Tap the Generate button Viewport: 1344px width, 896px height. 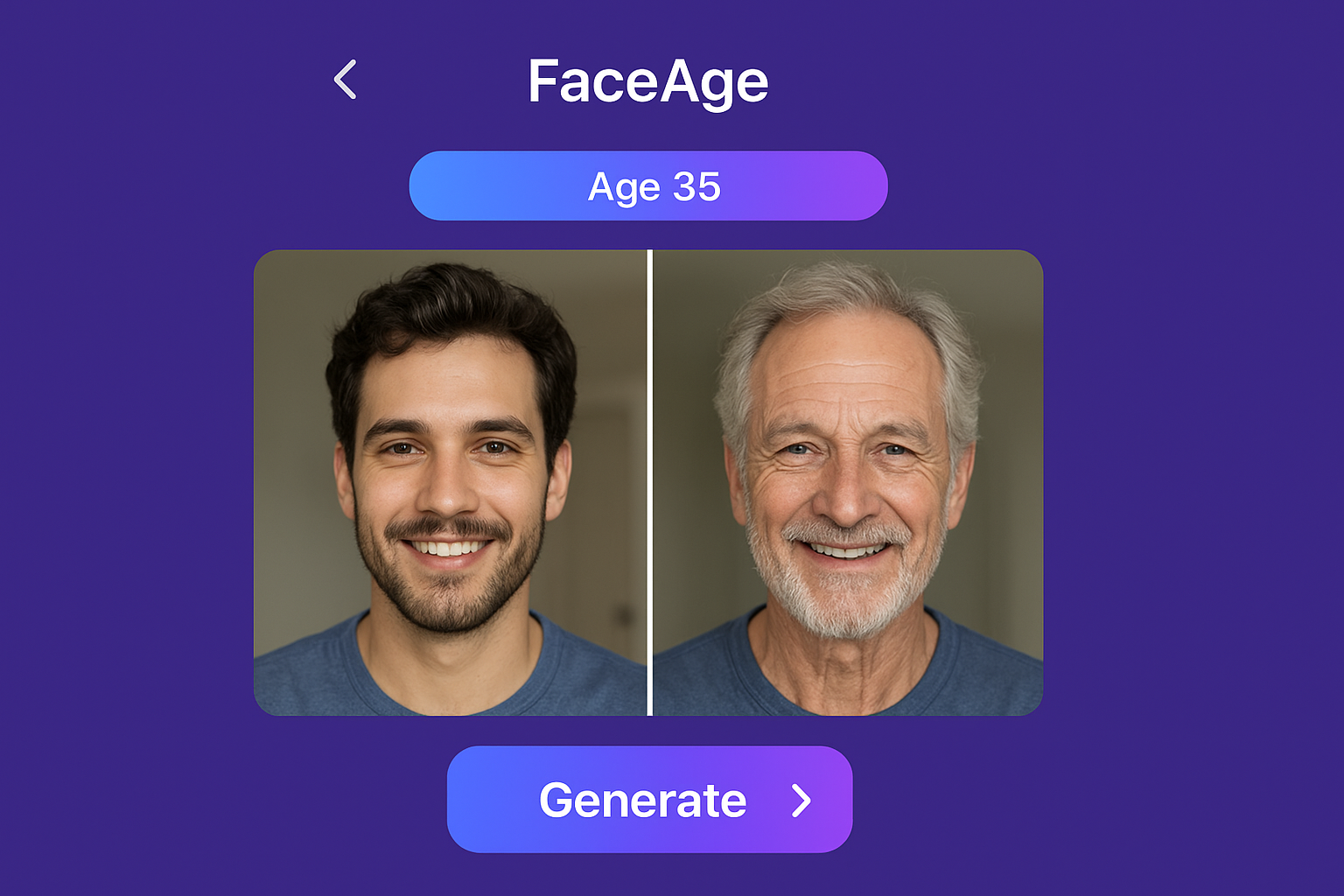[x=649, y=799]
